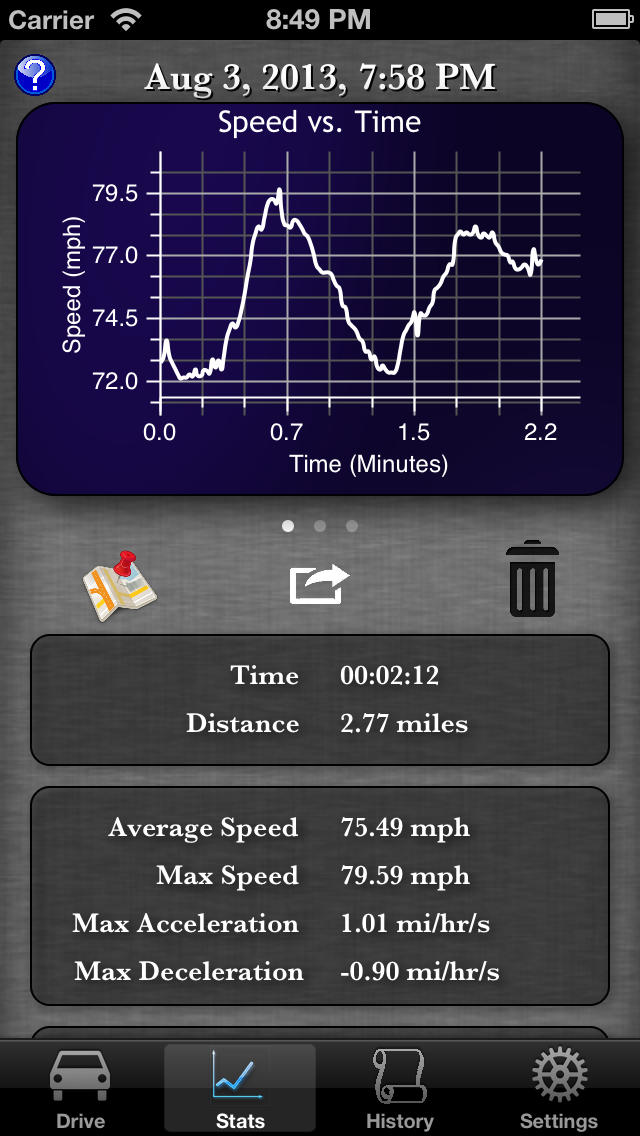Viewport: 640px width, 1136px height.
Task: Go to the History tab
Action: coord(399,1090)
